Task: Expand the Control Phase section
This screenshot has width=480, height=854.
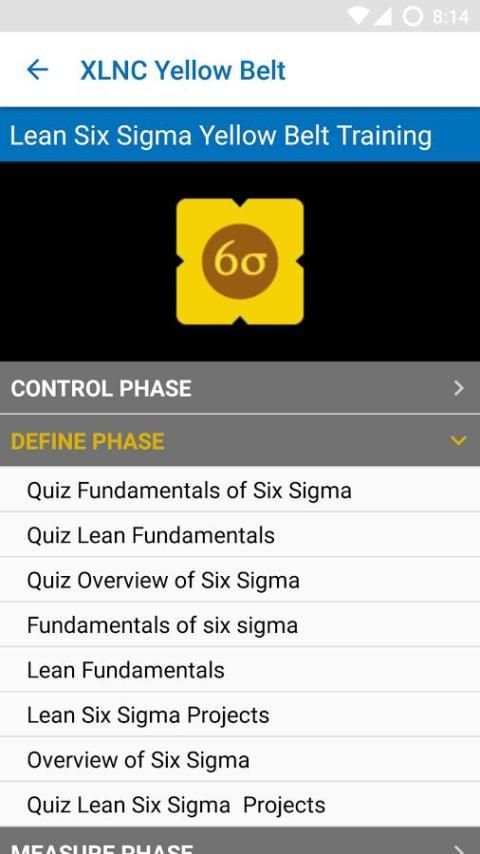Action: point(240,388)
